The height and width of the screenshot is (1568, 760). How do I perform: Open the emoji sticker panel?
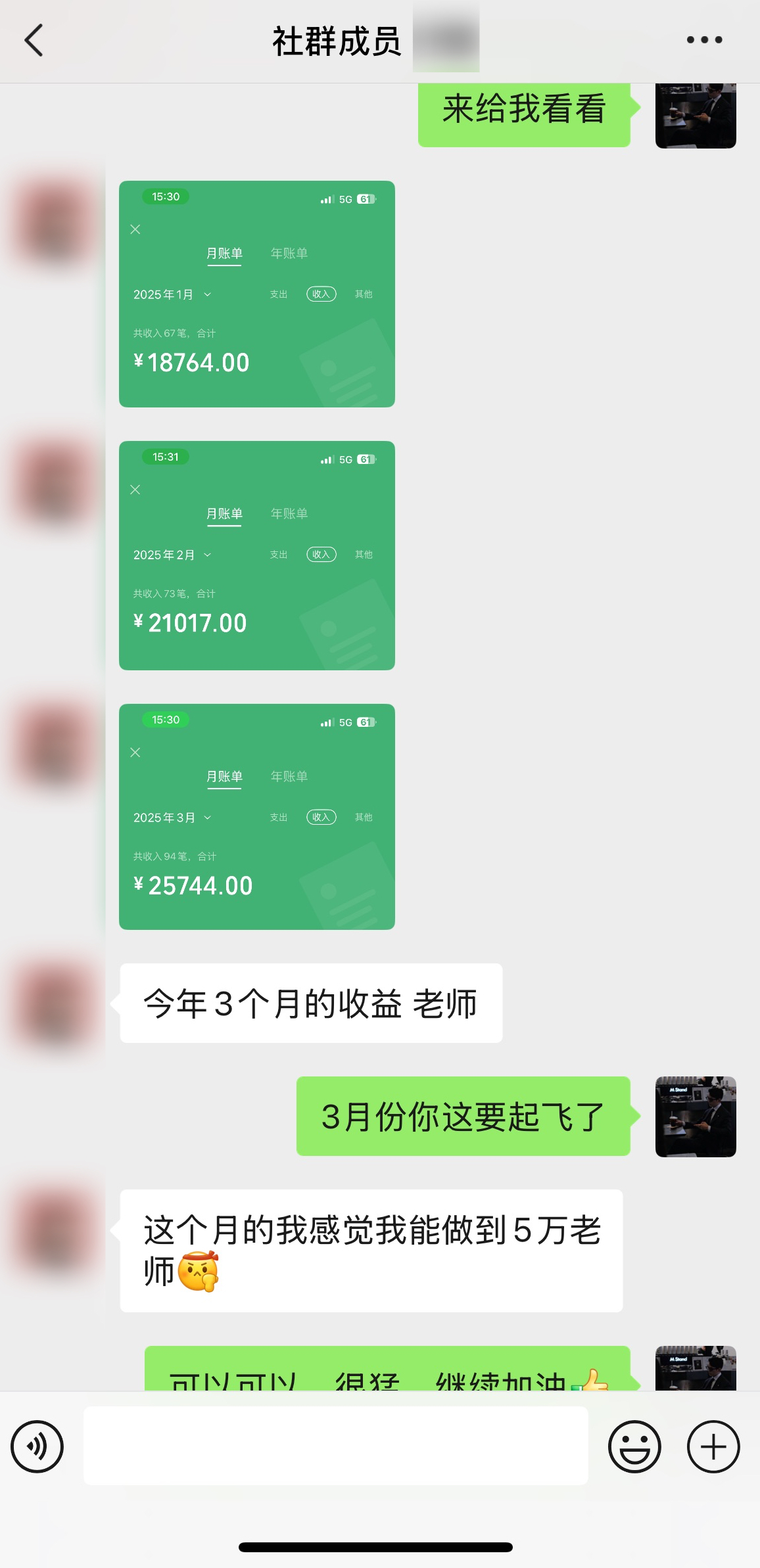(634, 1446)
